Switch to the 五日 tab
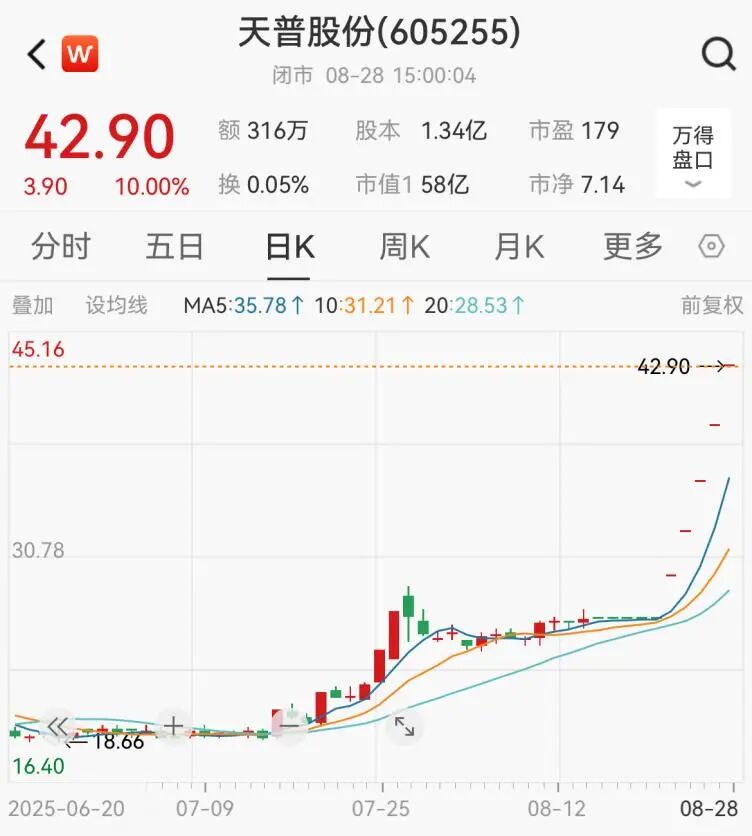Image resolution: width=752 pixels, height=836 pixels. [x=174, y=247]
